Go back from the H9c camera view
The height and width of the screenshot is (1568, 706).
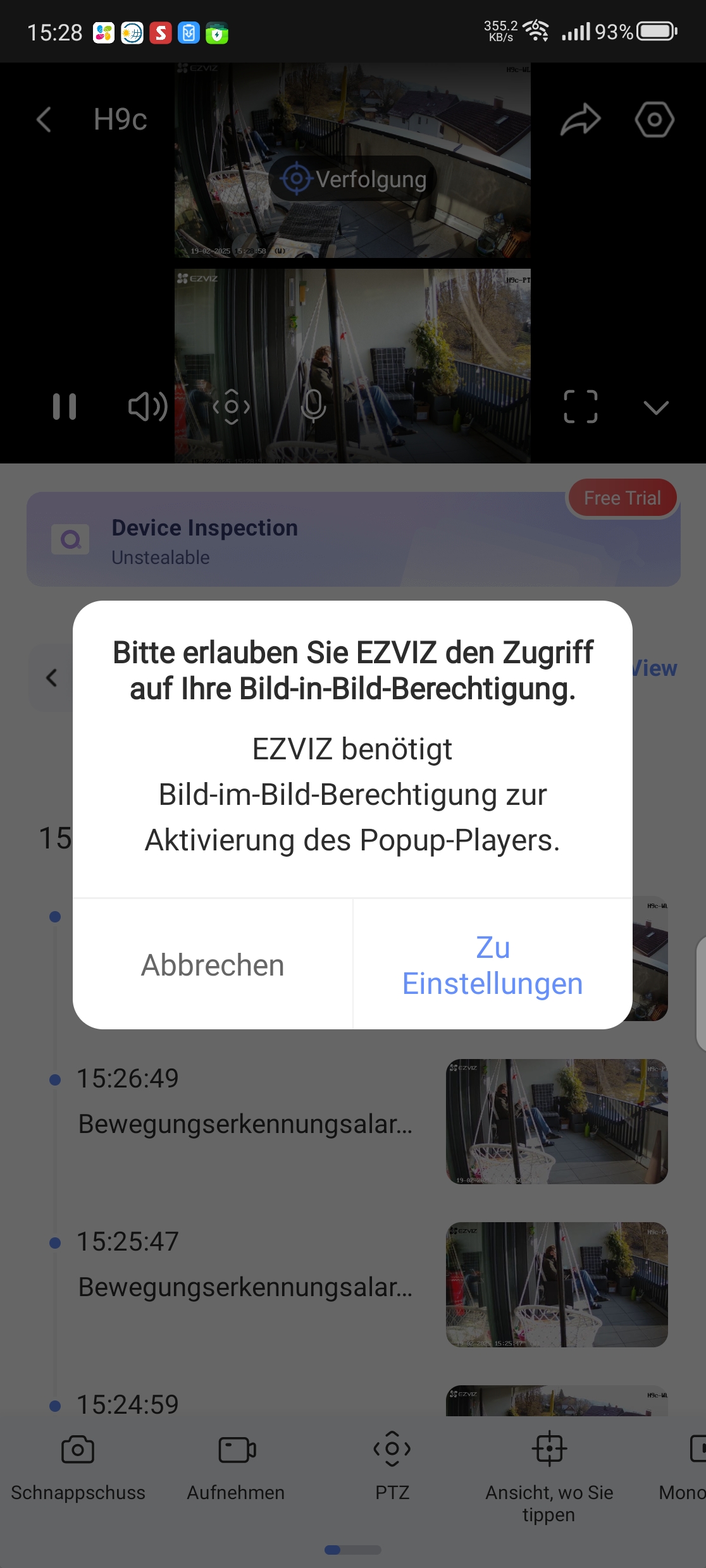(44, 119)
